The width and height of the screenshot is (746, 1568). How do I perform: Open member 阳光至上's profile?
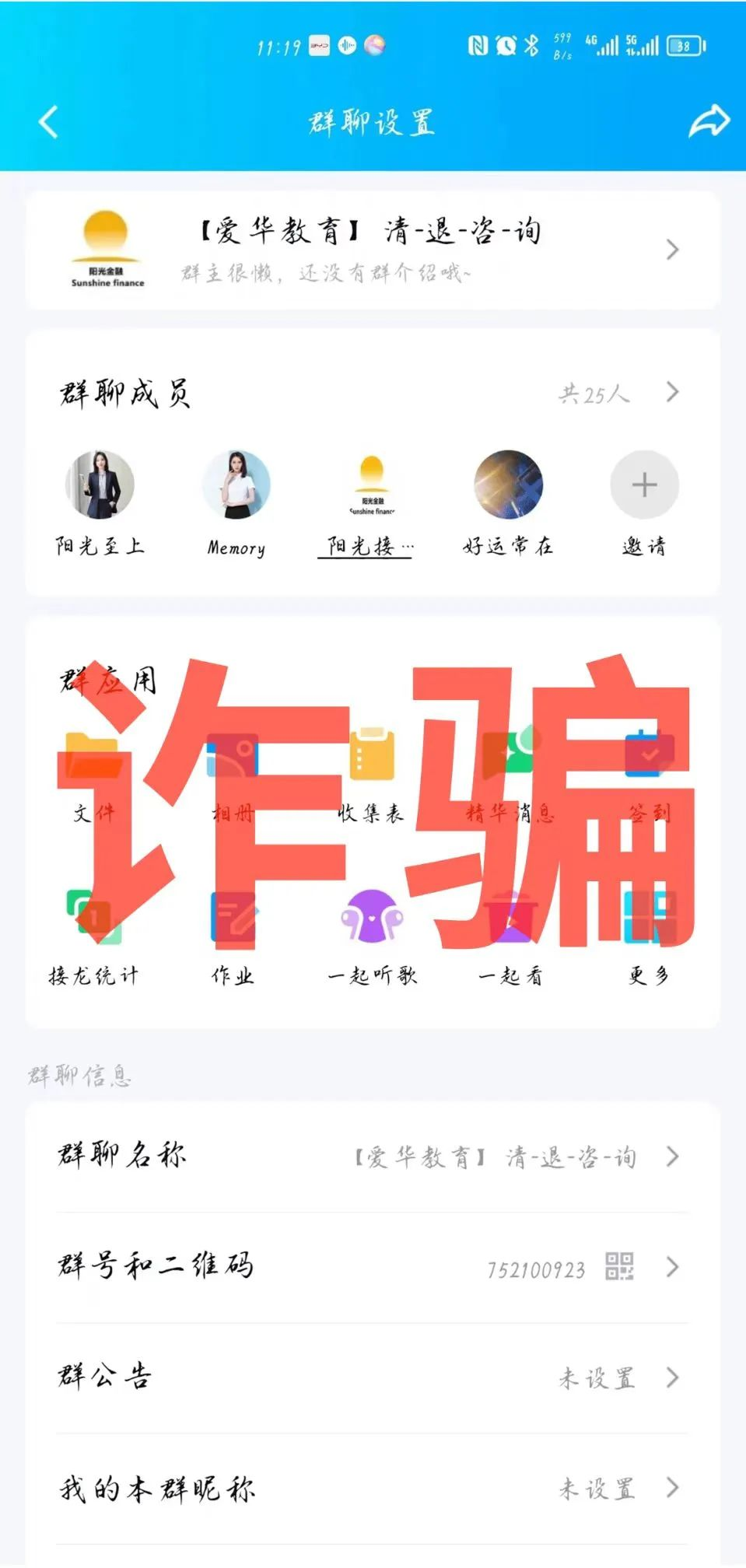[100, 485]
